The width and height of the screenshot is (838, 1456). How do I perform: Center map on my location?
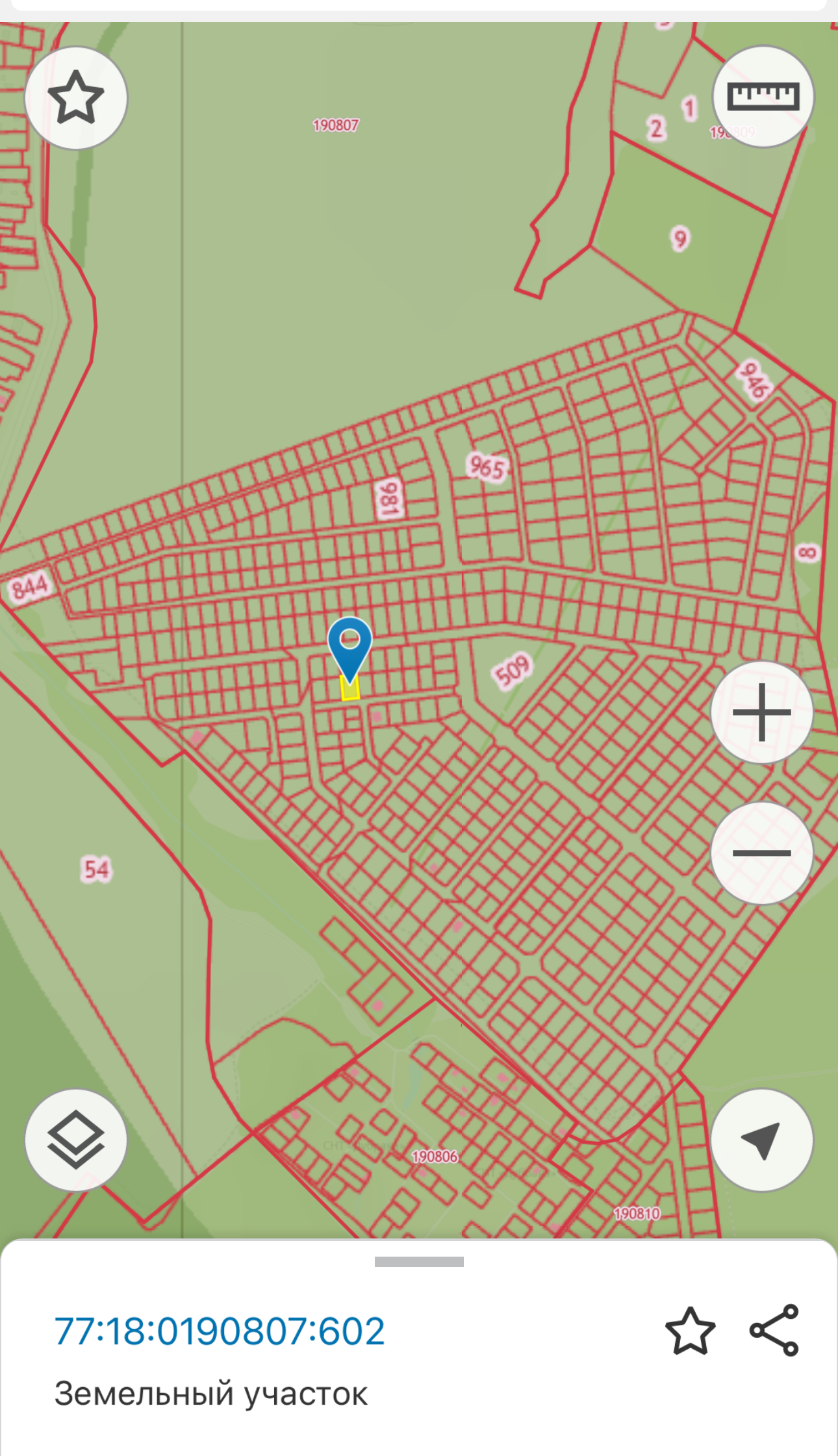(x=762, y=1140)
